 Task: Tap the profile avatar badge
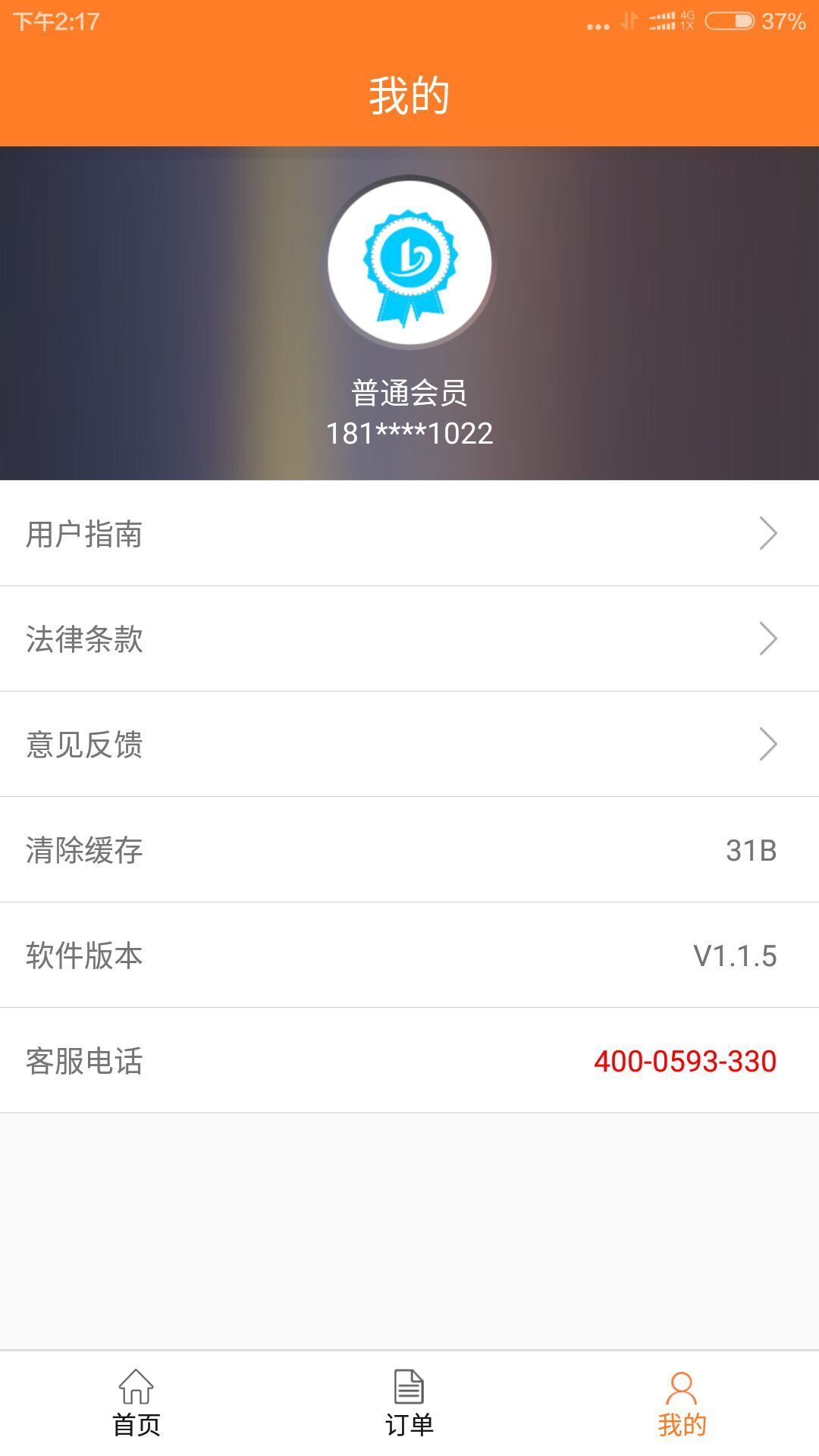point(409,262)
